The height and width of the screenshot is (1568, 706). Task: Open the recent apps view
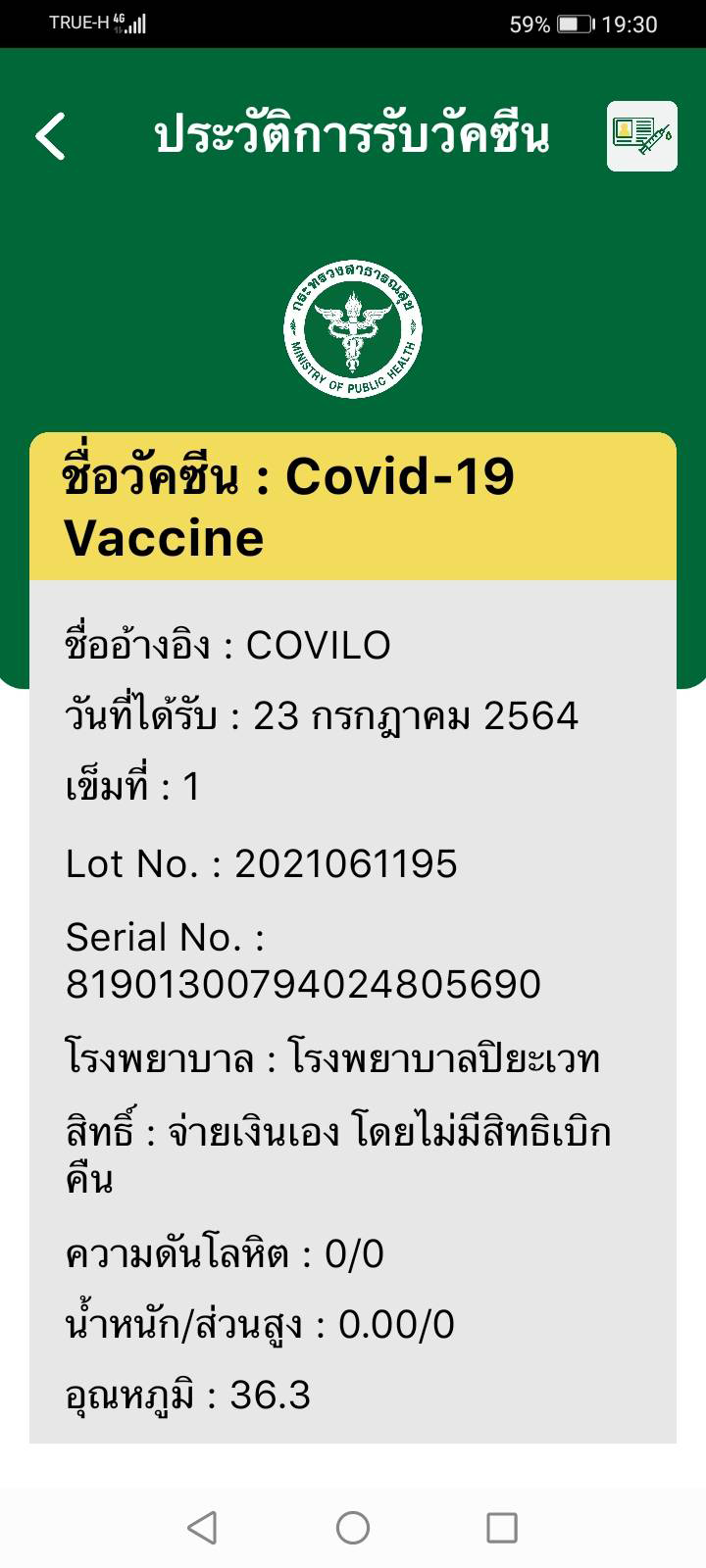click(x=502, y=1527)
